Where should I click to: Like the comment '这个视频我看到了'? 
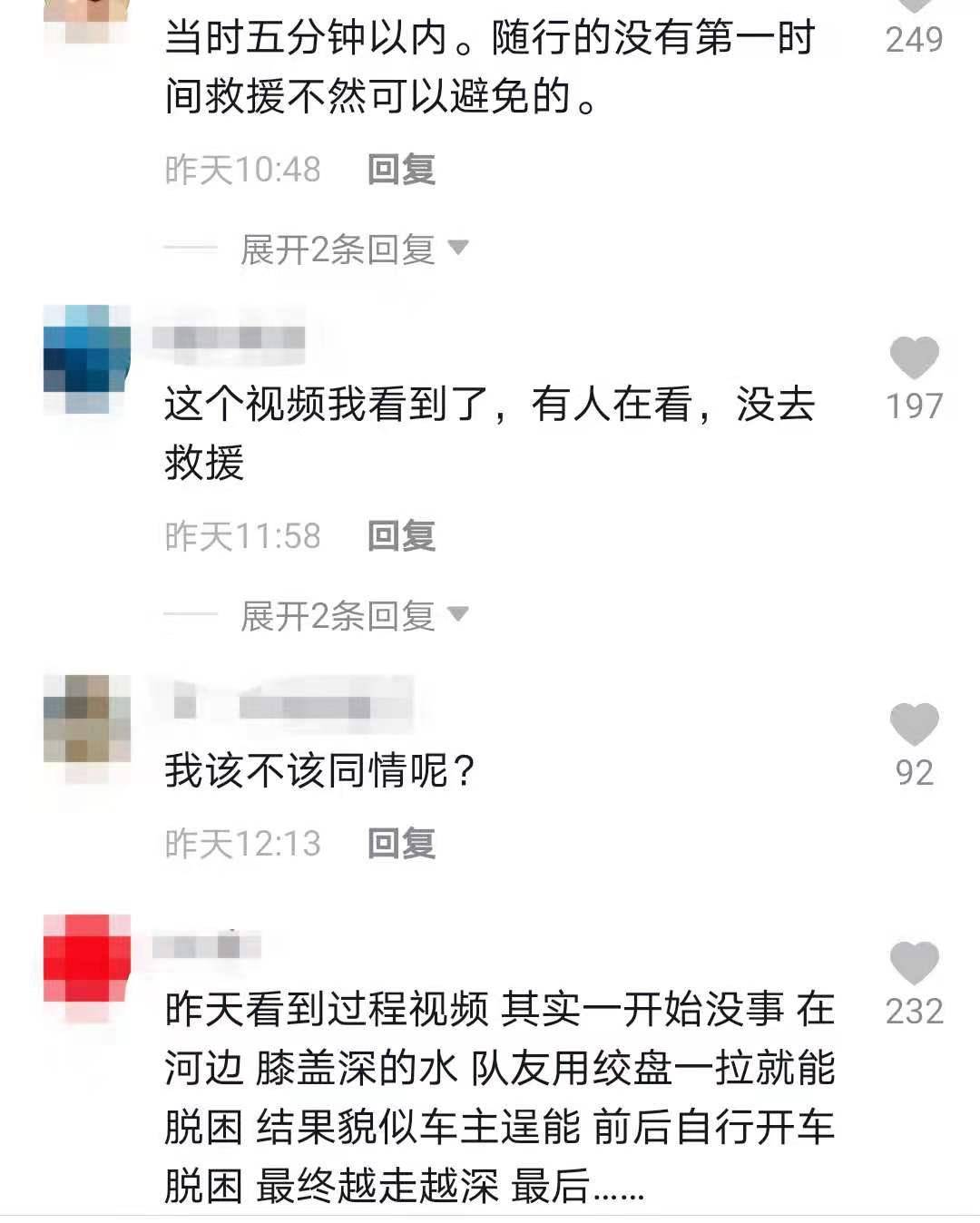pyautogui.click(x=914, y=357)
